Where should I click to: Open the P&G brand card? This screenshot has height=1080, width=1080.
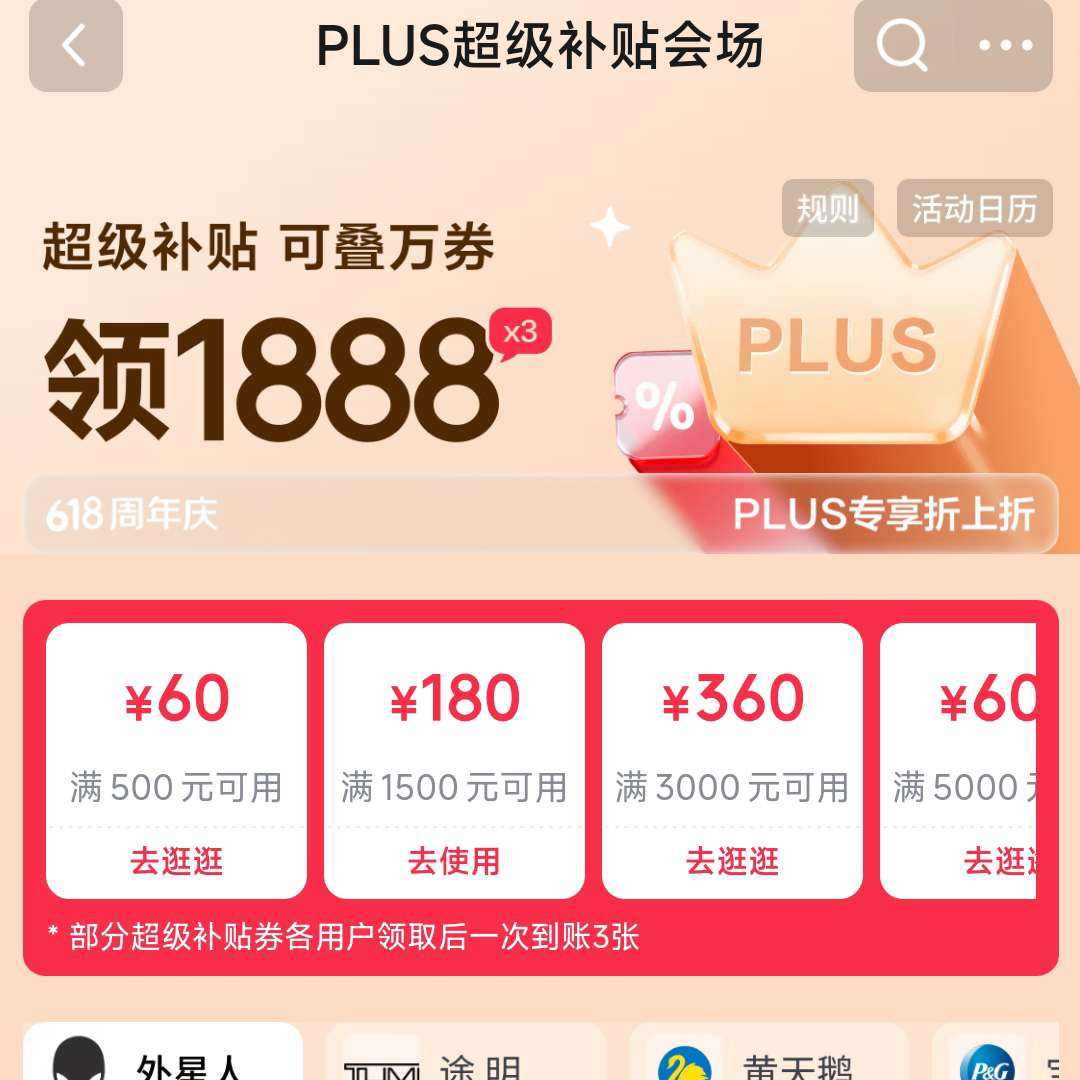click(996, 1051)
